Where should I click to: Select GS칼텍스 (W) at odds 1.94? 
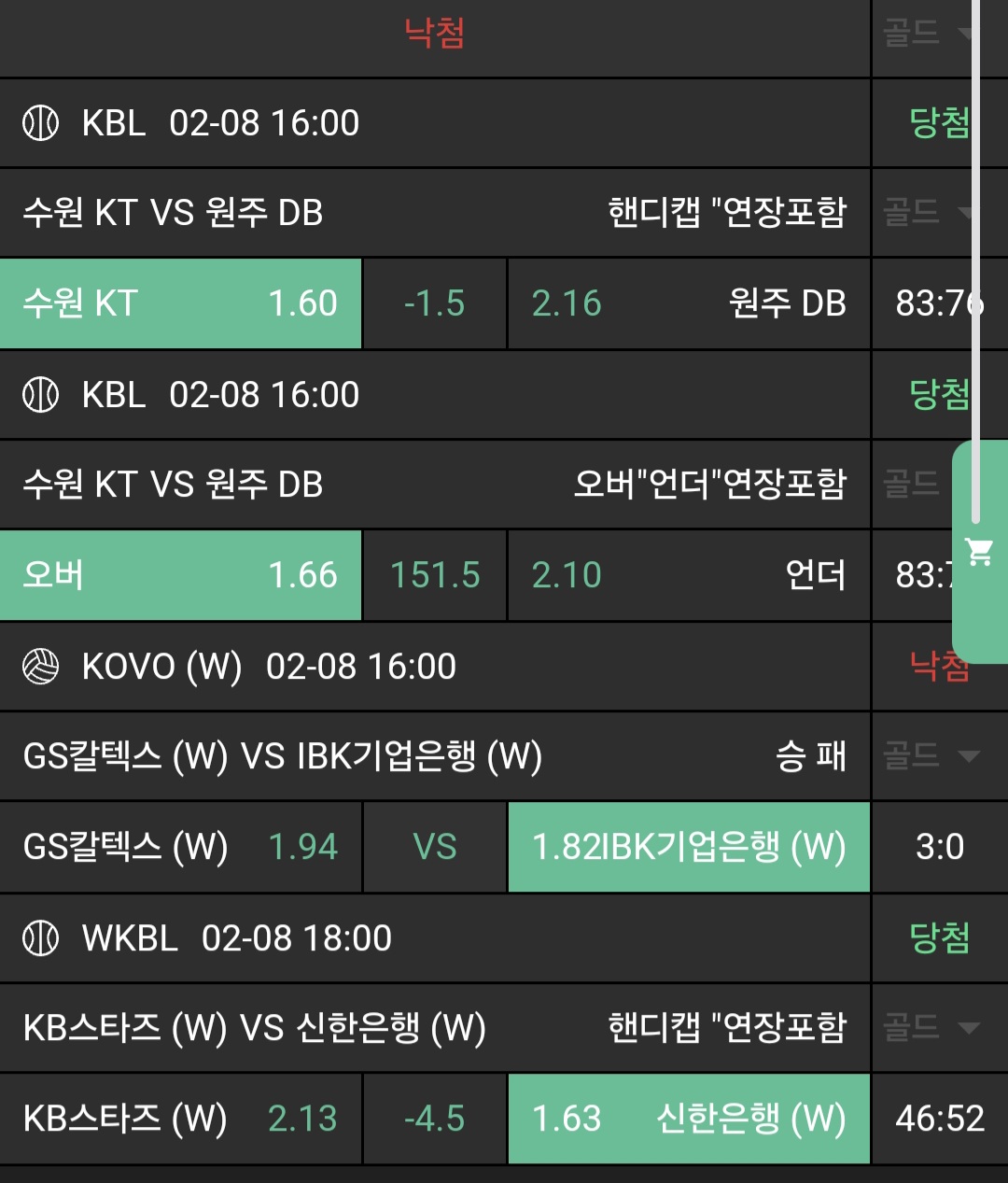pos(181,847)
